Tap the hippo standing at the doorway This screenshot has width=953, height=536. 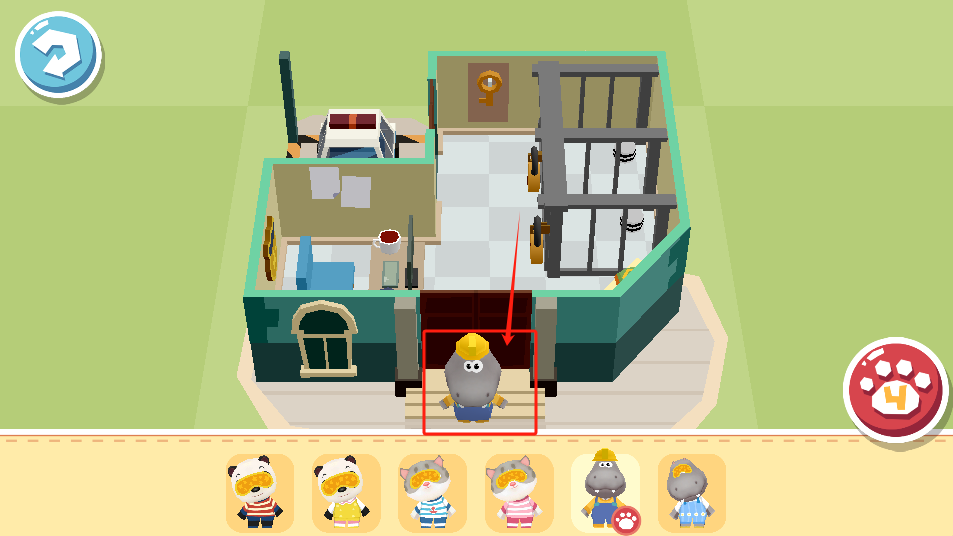click(x=473, y=381)
